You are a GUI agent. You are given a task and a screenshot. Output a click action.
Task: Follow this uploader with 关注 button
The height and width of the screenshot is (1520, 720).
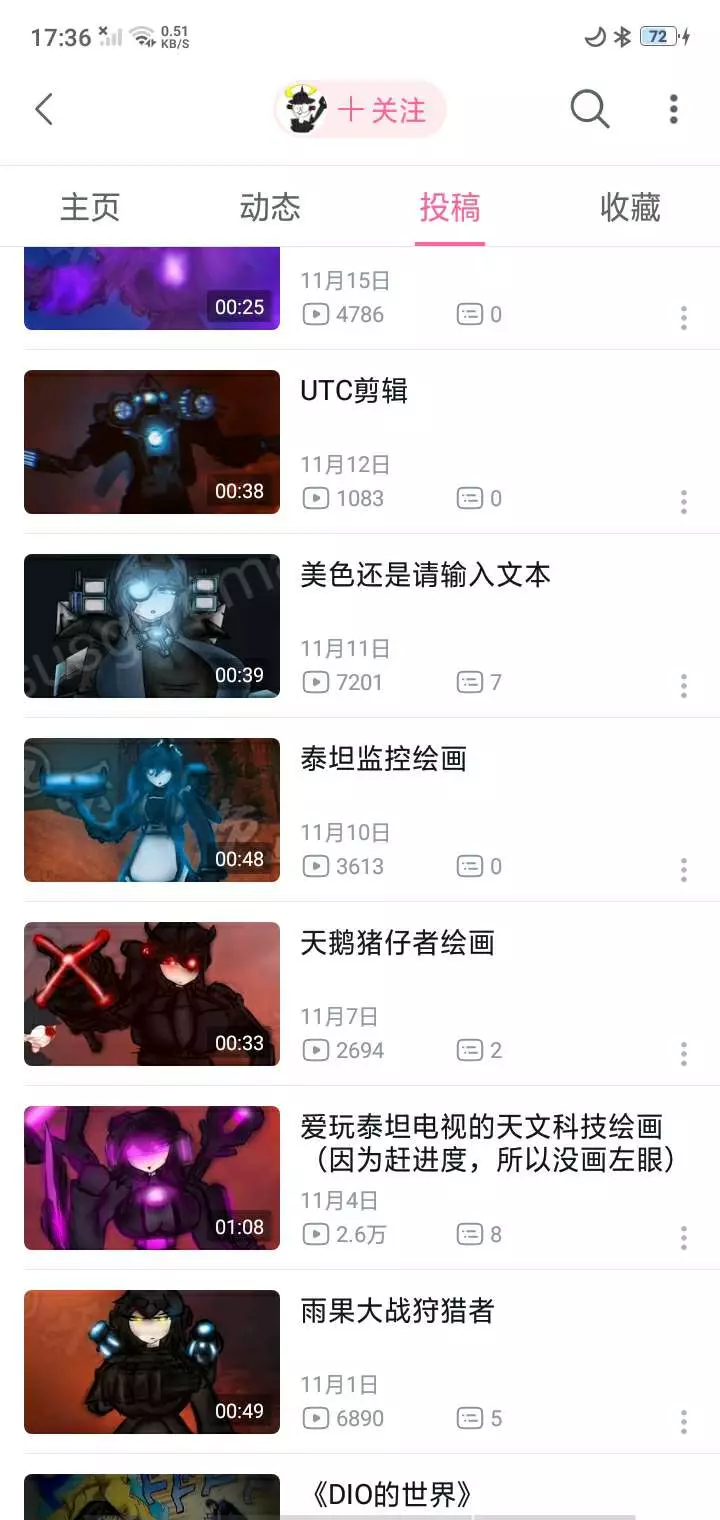384,110
